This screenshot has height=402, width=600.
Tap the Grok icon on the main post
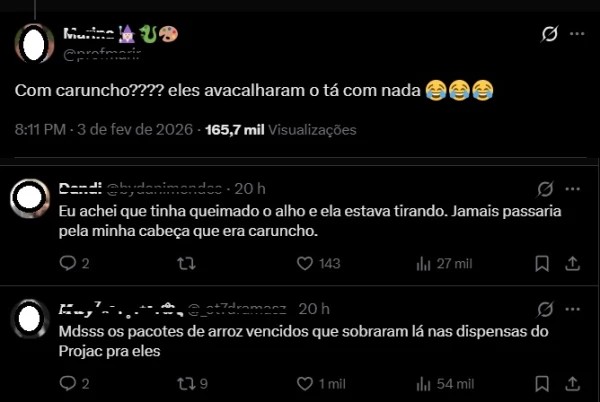(548, 34)
